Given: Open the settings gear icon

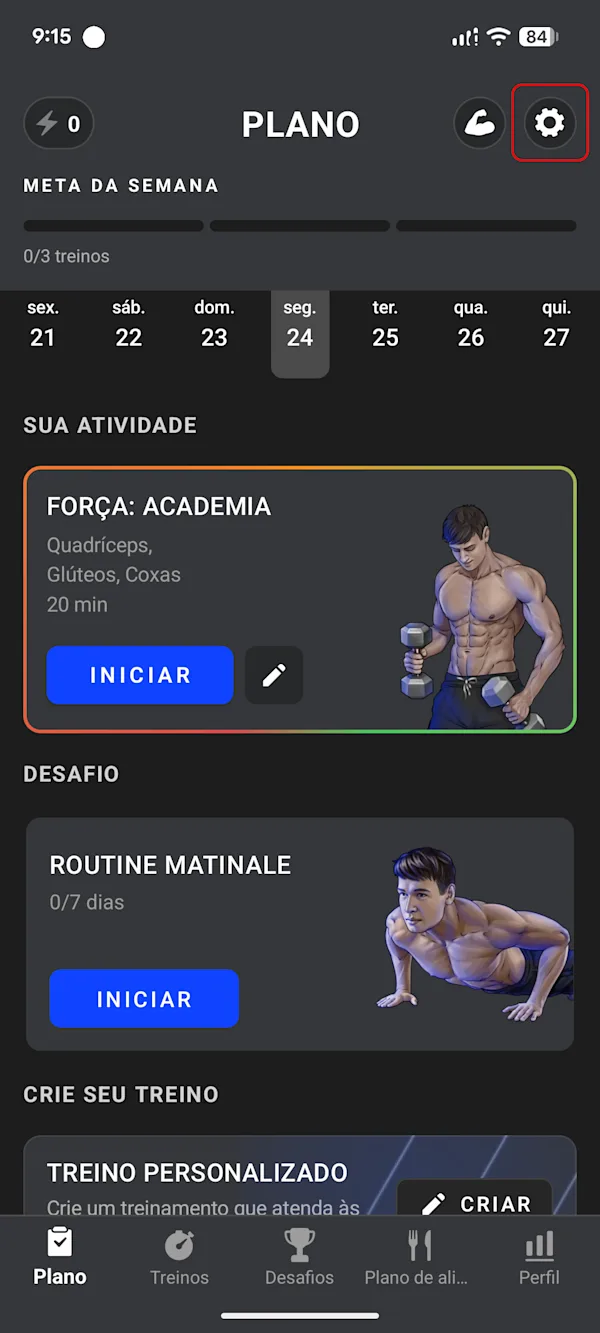Looking at the screenshot, I should click(x=549, y=123).
